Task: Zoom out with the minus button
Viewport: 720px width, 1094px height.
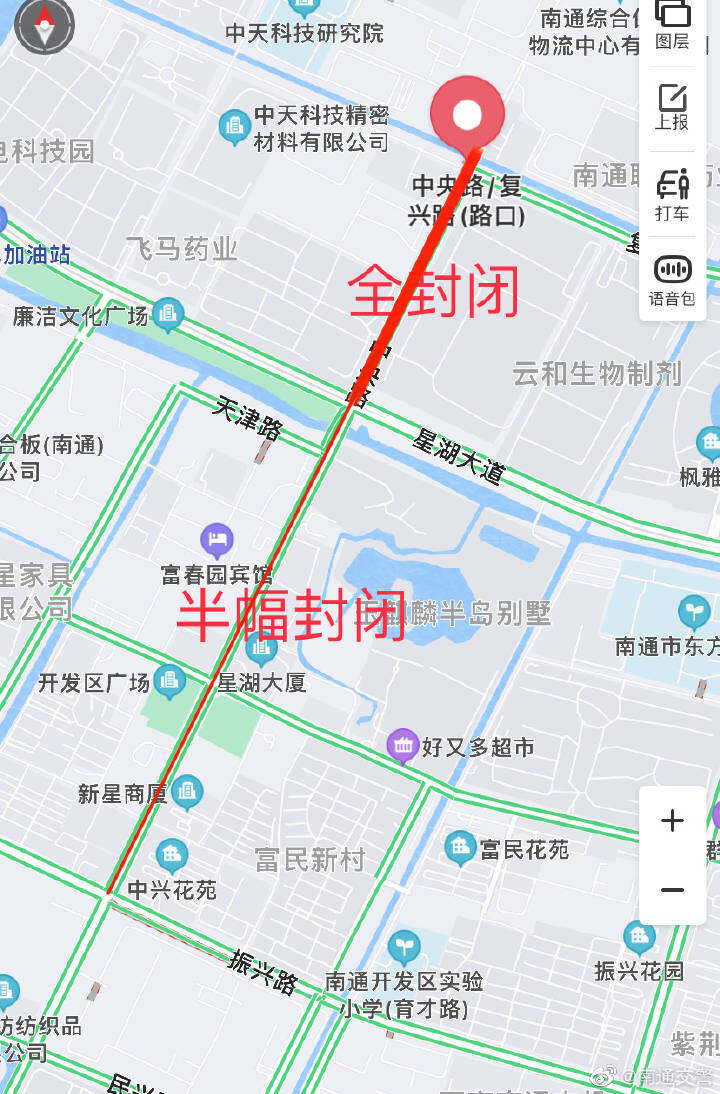Action: coord(672,890)
